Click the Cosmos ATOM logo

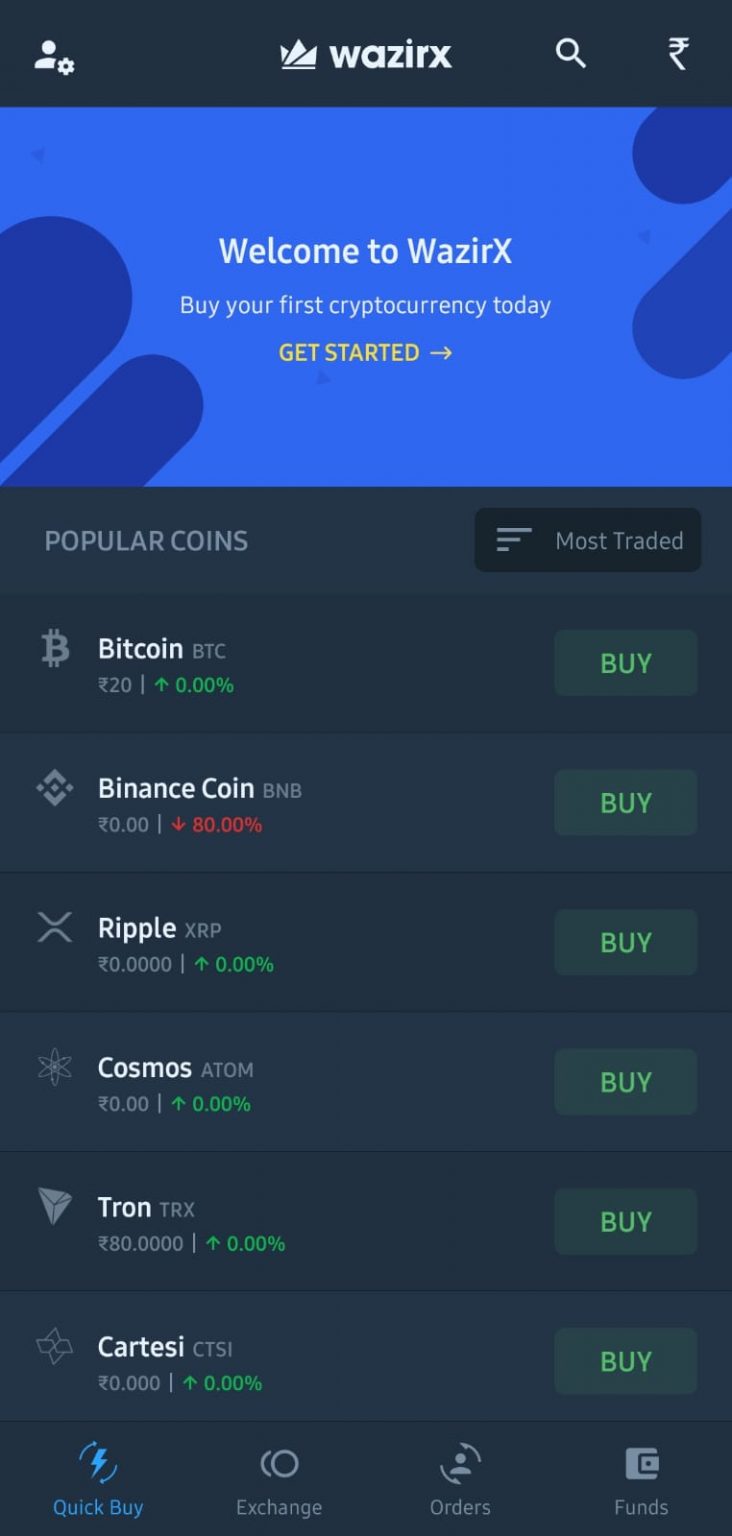pyautogui.click(x=54, y=1068)
